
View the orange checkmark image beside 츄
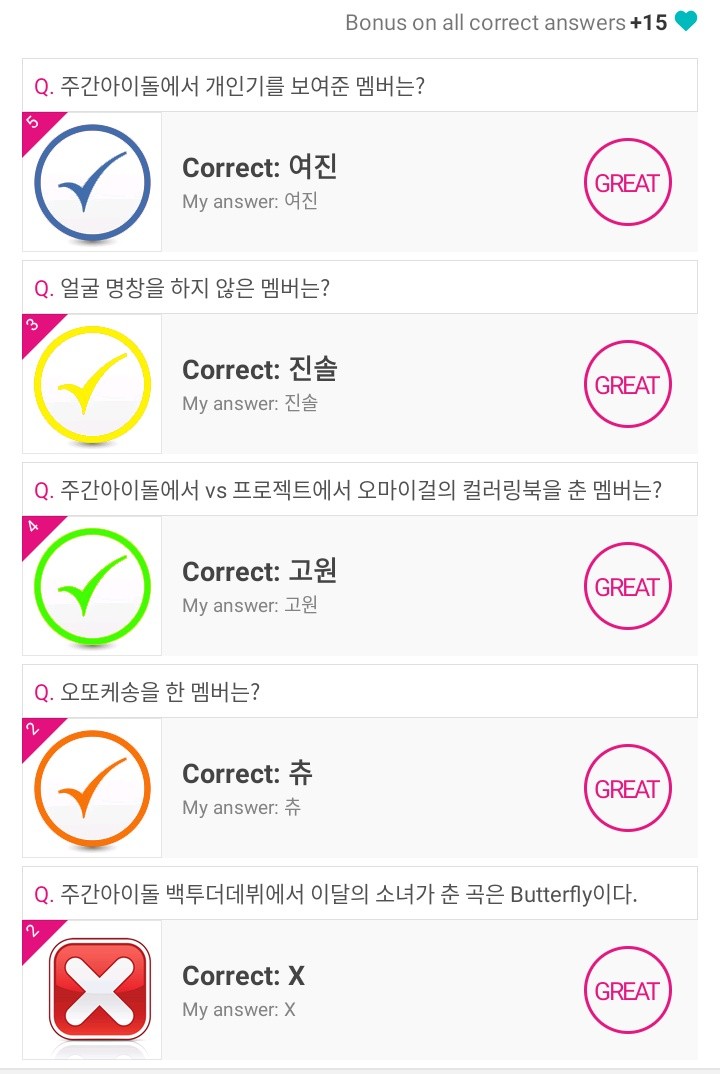[92, 788]
